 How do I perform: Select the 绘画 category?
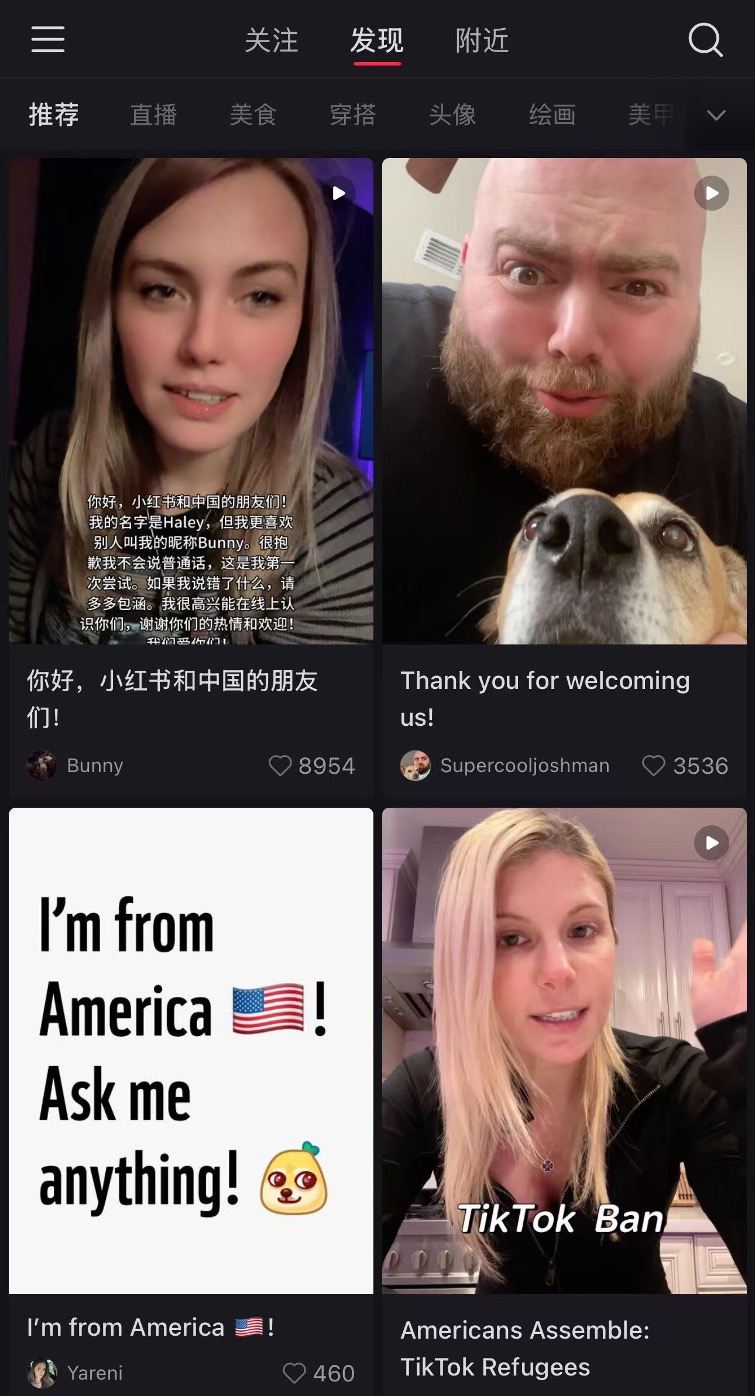(x=552, y=115)
